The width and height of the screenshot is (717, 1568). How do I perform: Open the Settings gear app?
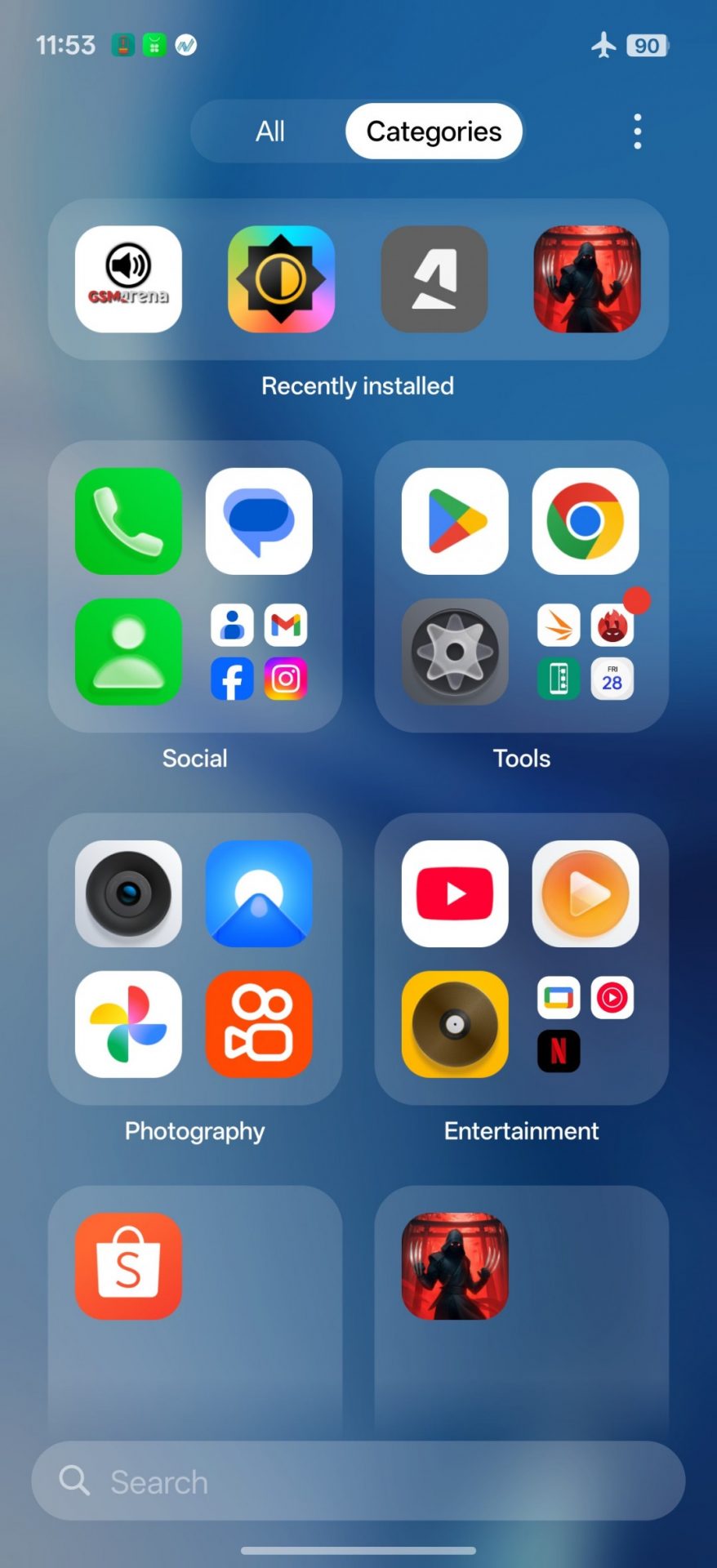[x=455, y=652]
